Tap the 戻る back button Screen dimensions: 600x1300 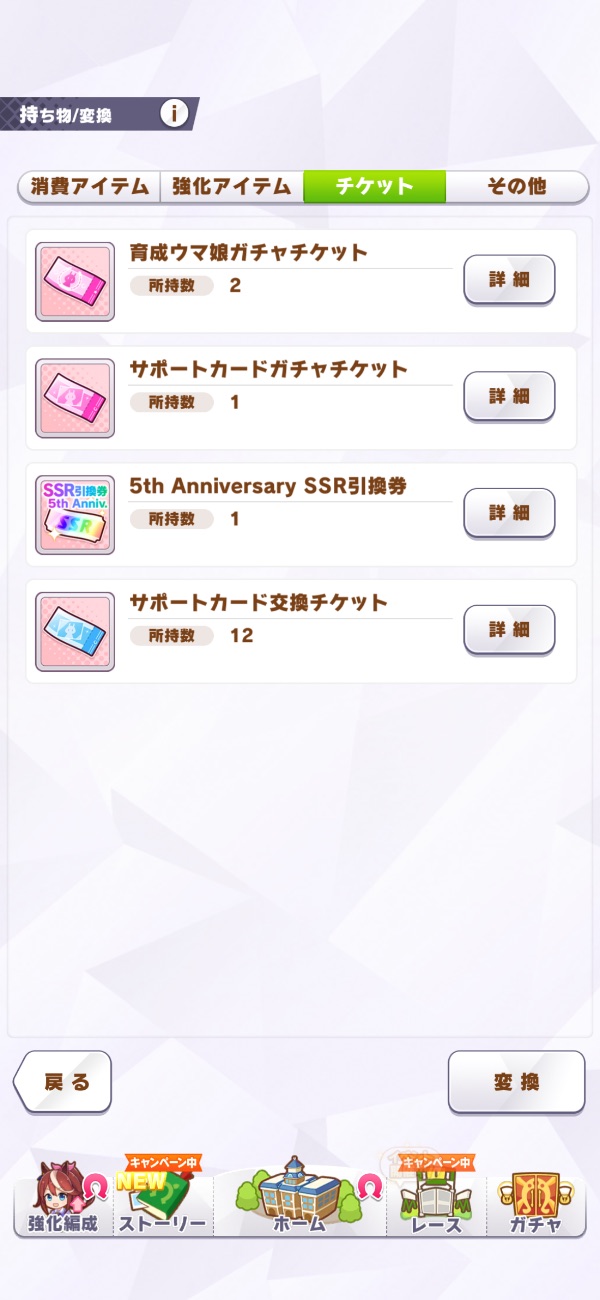click(62, 1082)
